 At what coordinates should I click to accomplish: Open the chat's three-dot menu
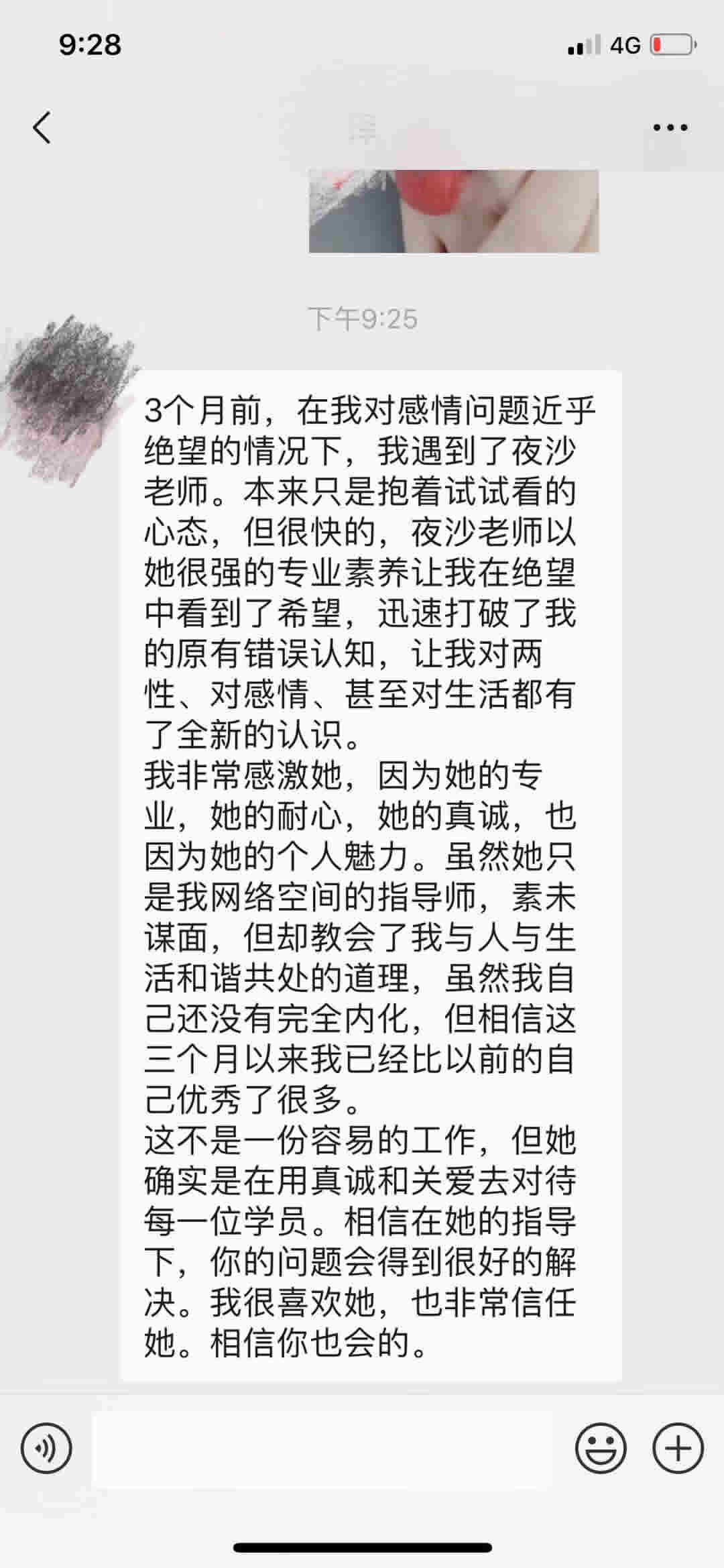pos(670,127)
